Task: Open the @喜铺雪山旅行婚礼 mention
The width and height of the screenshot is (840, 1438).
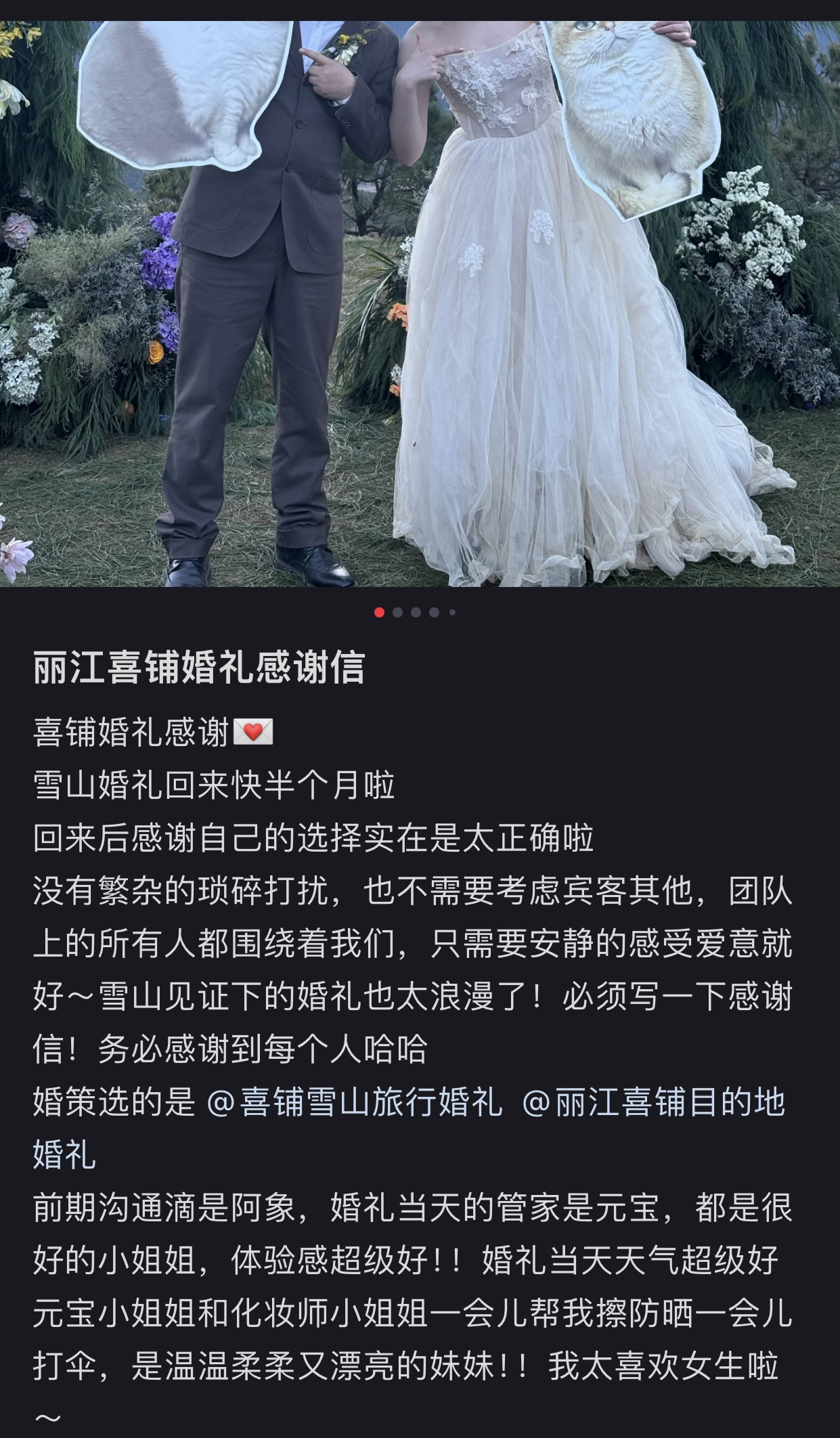Action: pos(354,1103)
